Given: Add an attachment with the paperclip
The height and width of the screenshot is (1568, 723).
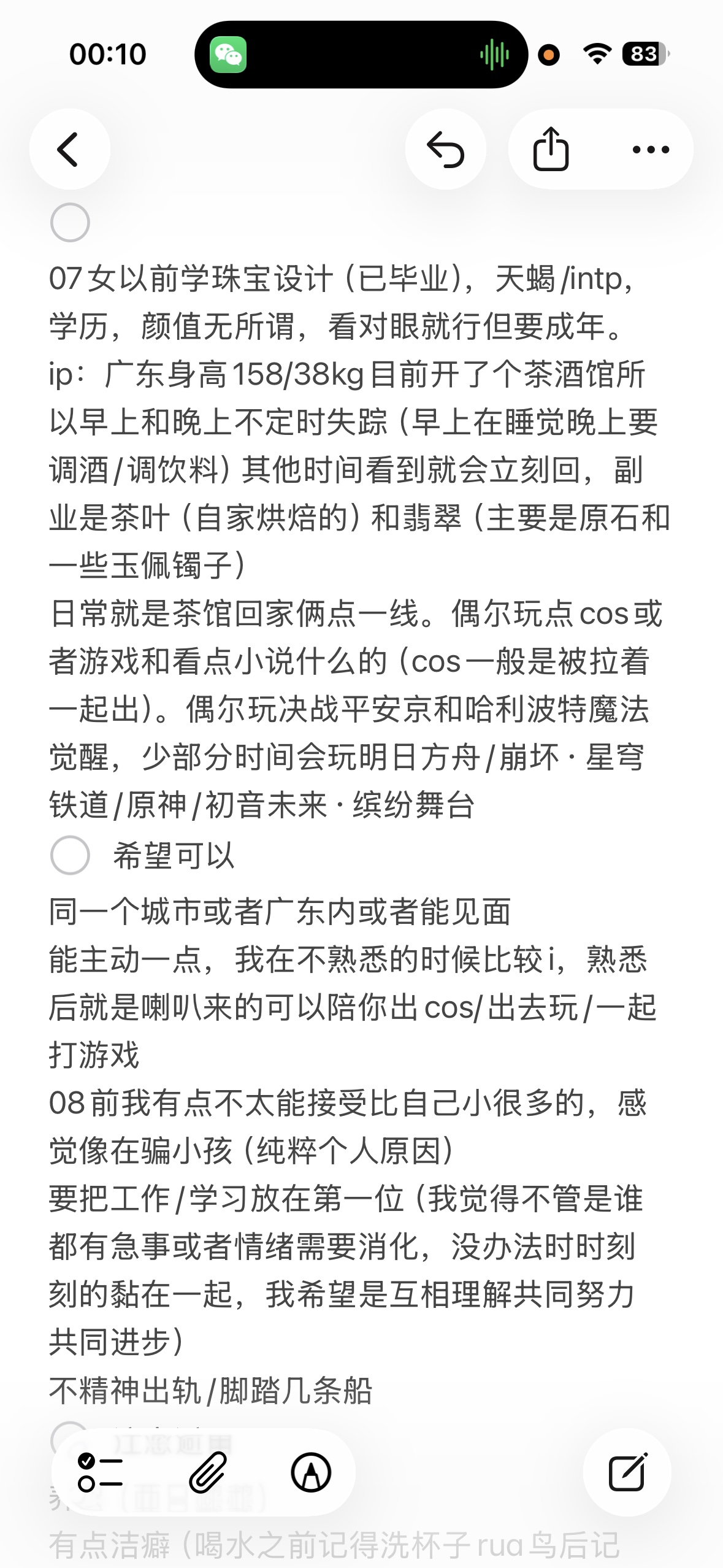Looking at the screenshot, I should click(207, 1472).
